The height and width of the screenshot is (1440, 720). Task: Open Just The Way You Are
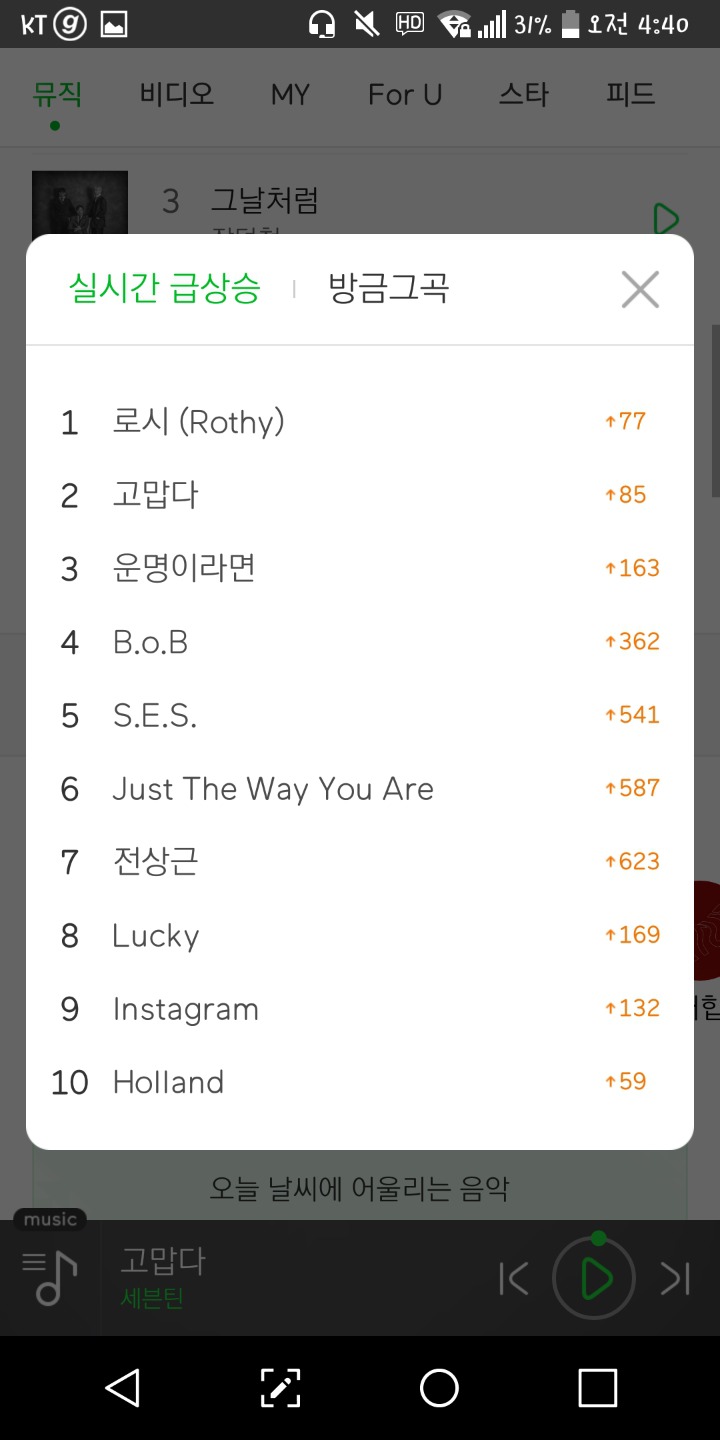click(x=272, y=789)
